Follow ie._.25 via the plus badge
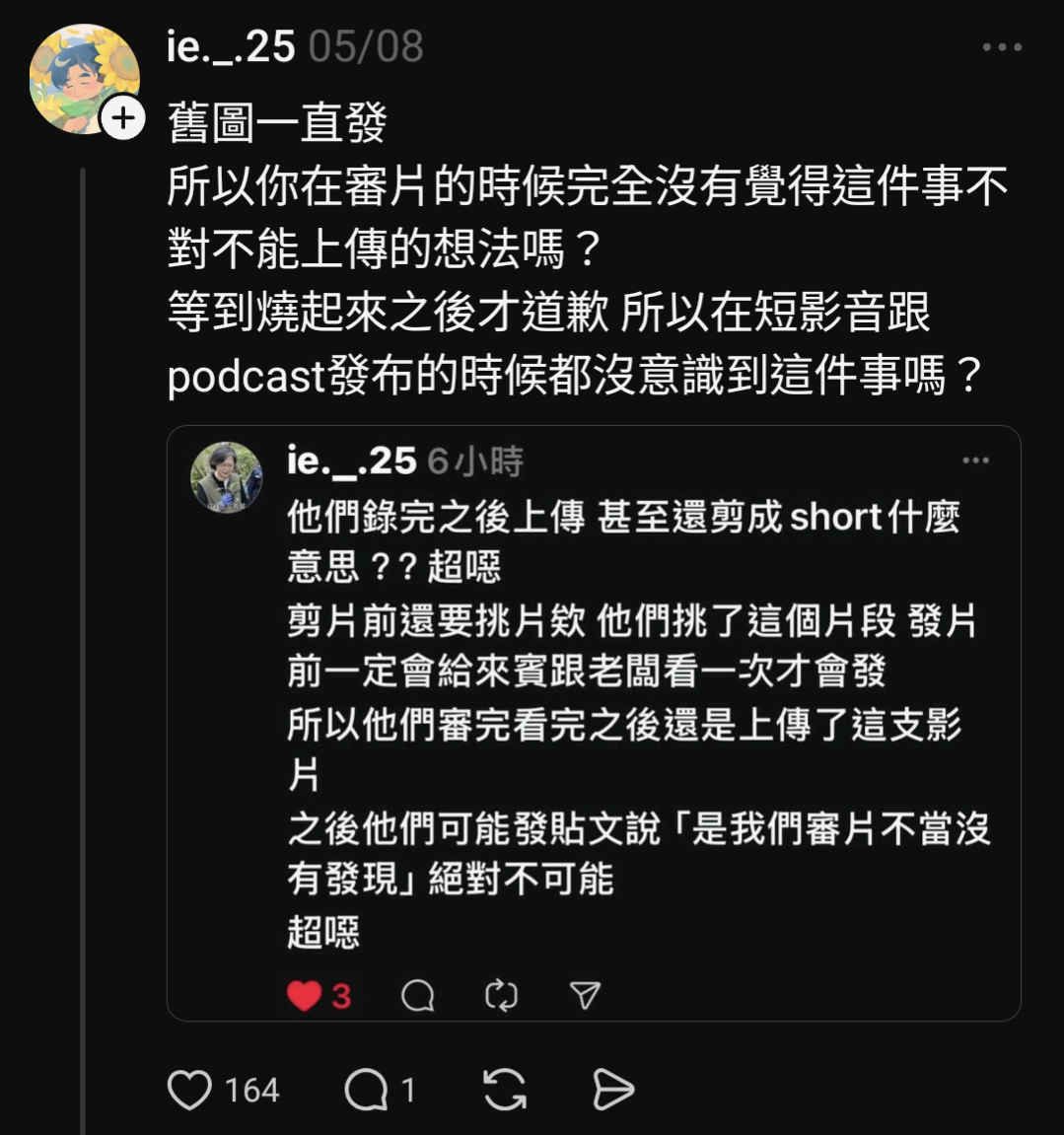 pos(122,119)
